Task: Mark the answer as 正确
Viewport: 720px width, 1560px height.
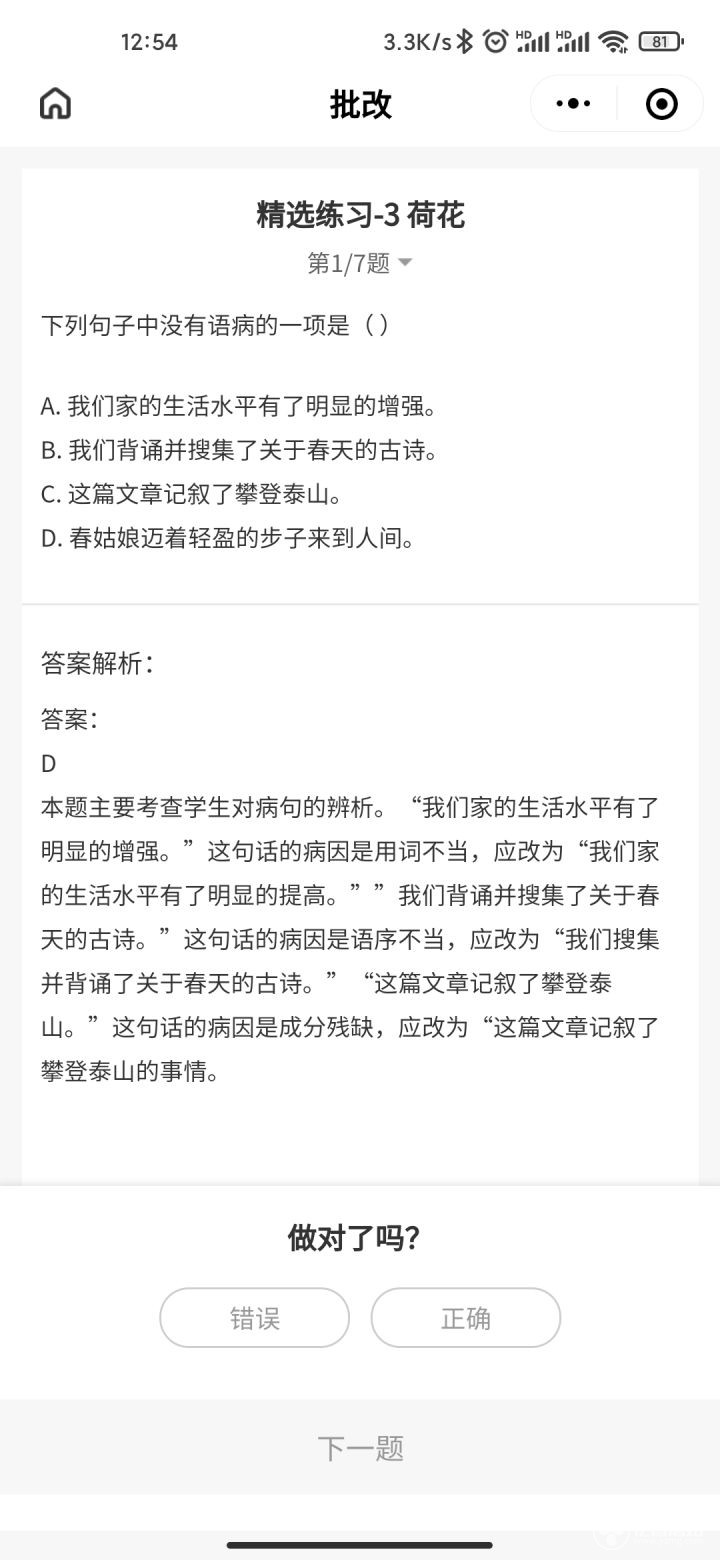Action: coord(466,1318)
